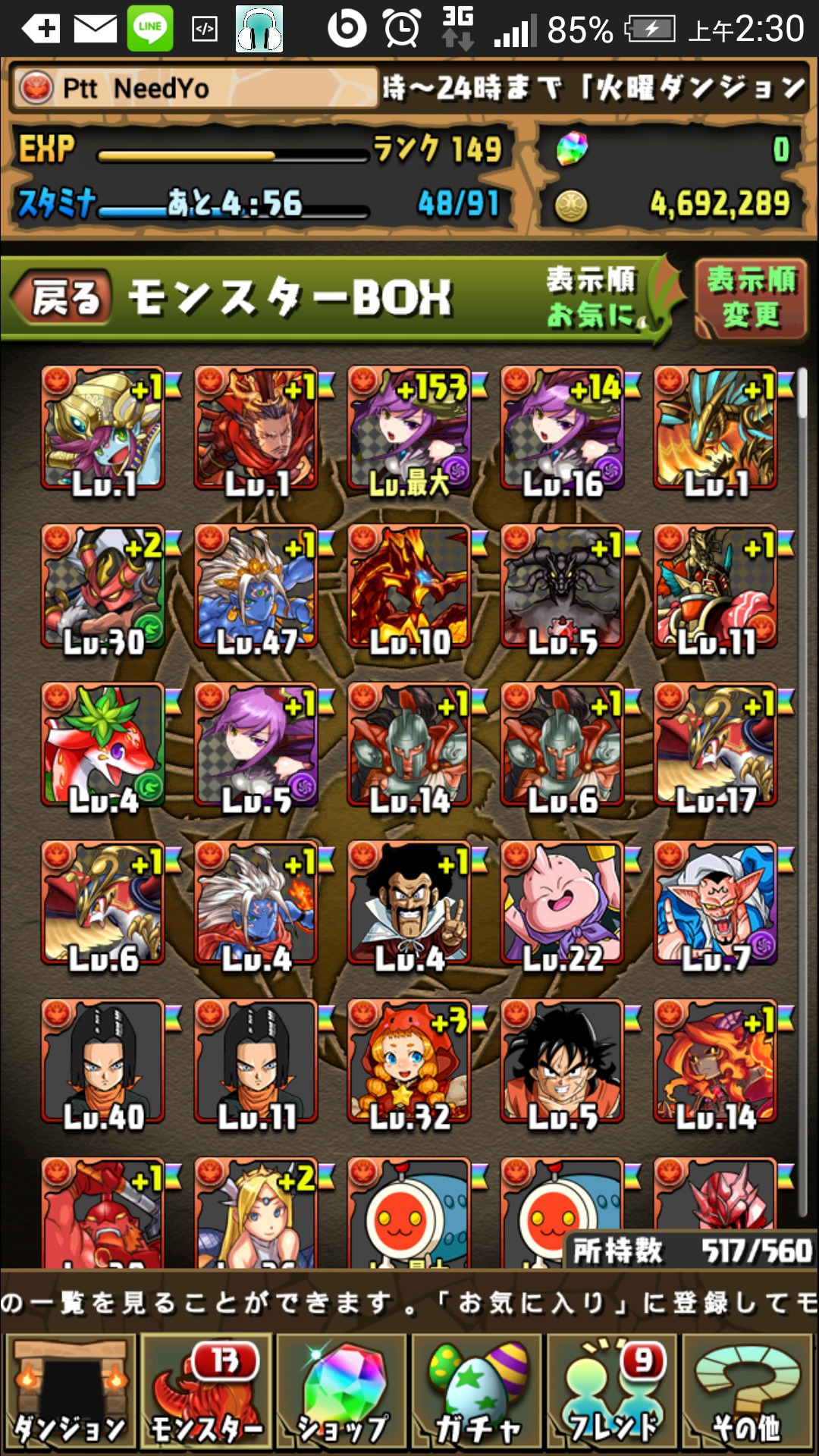Switch to the モンスター tab
819x1456 pixels.
[x=207, y=1394]
